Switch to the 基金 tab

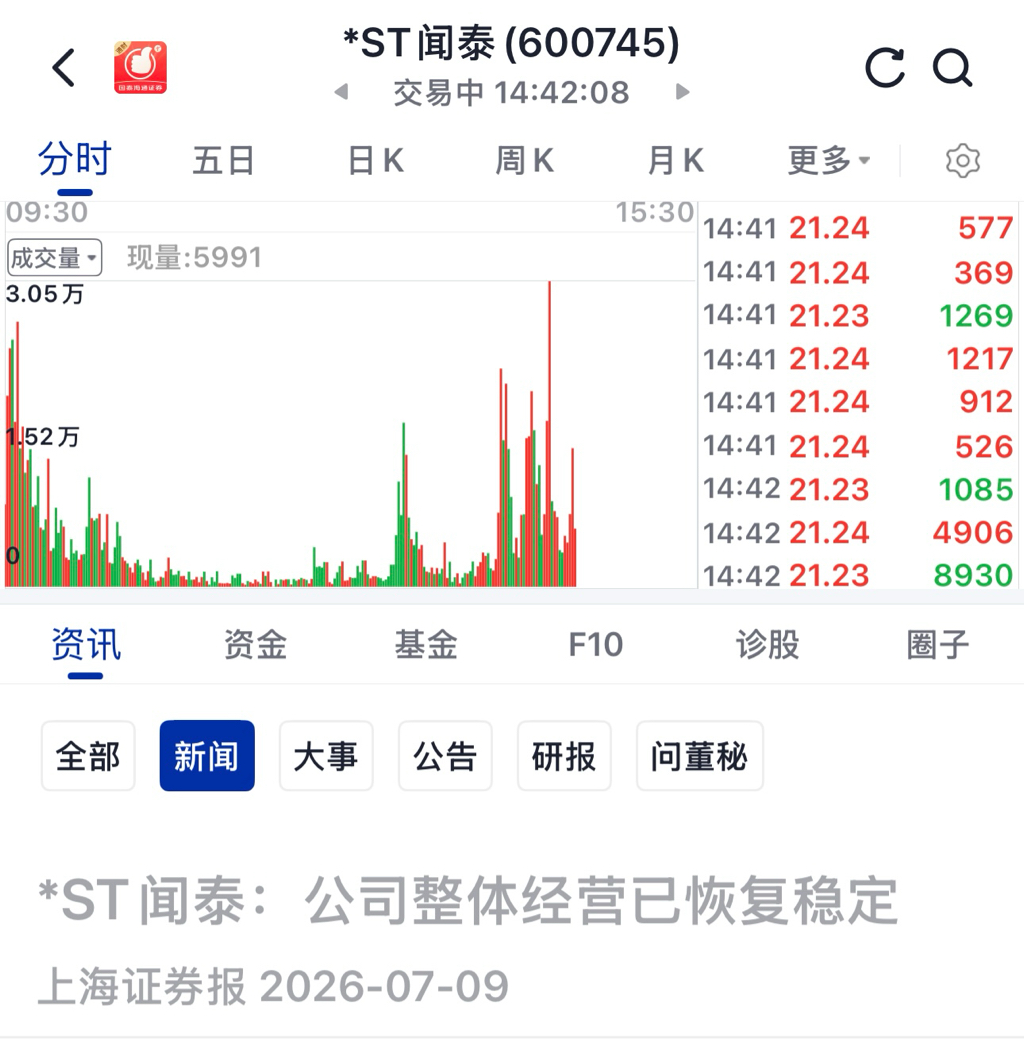(x=426, y=645)
